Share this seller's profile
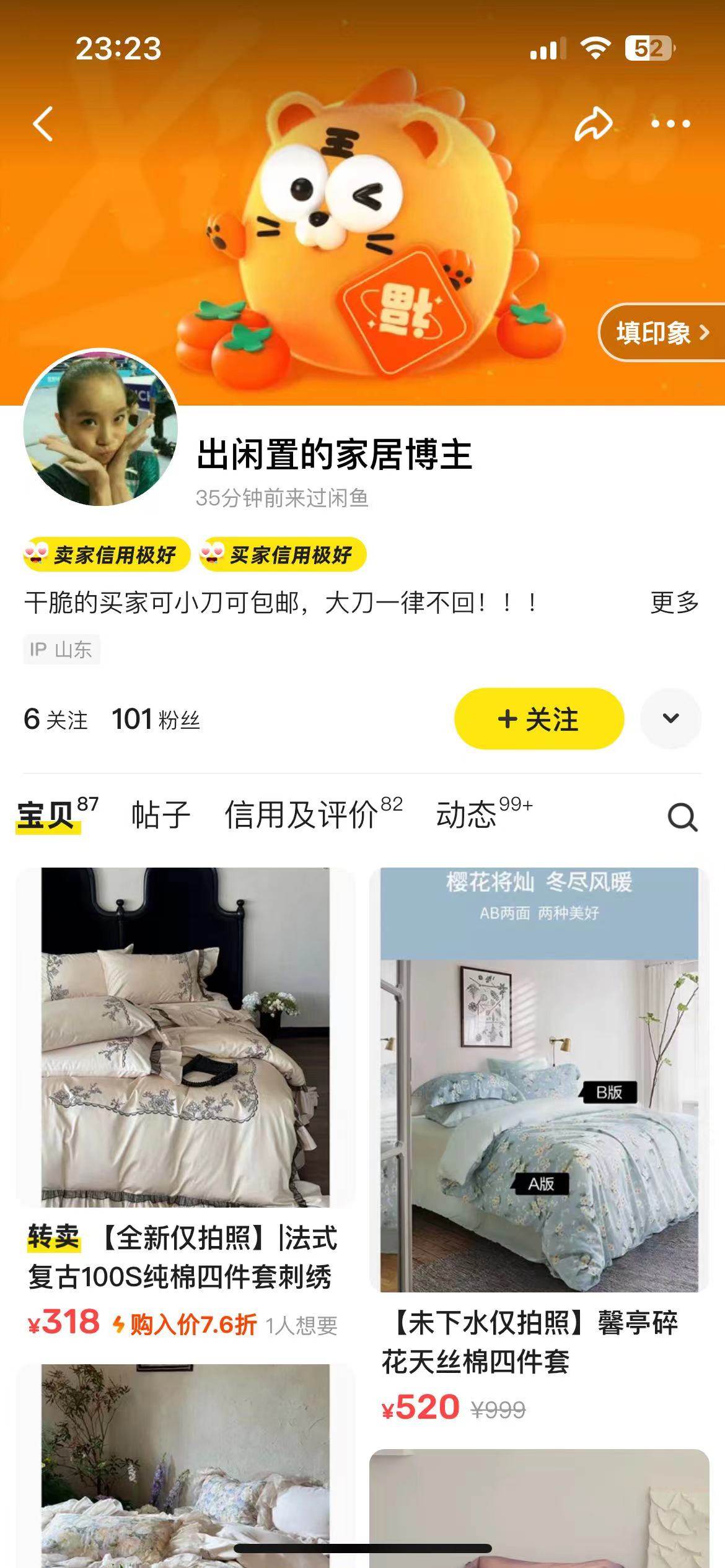This screenshot has height=1568, width=725. click(x=593, y=124)
